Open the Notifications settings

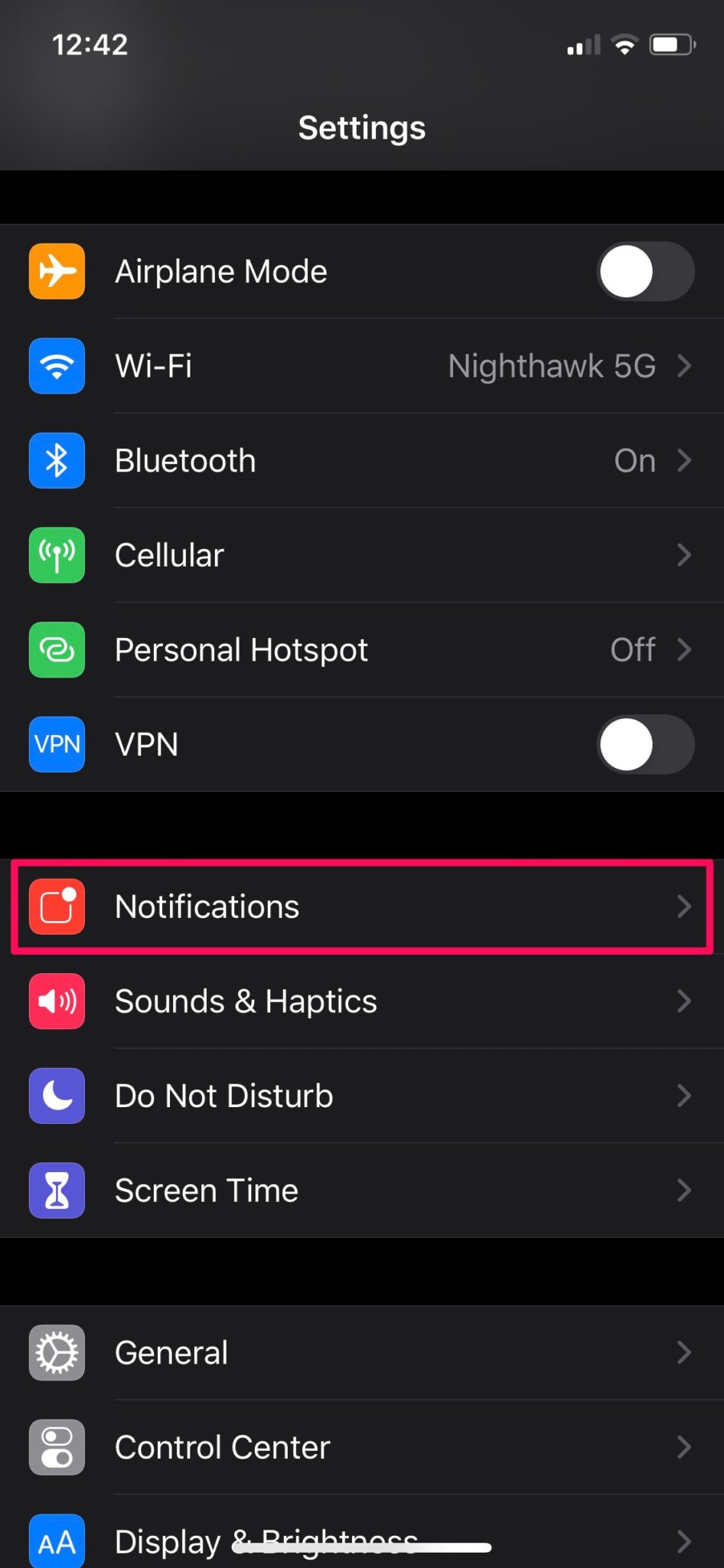click(x=362, y=906)
